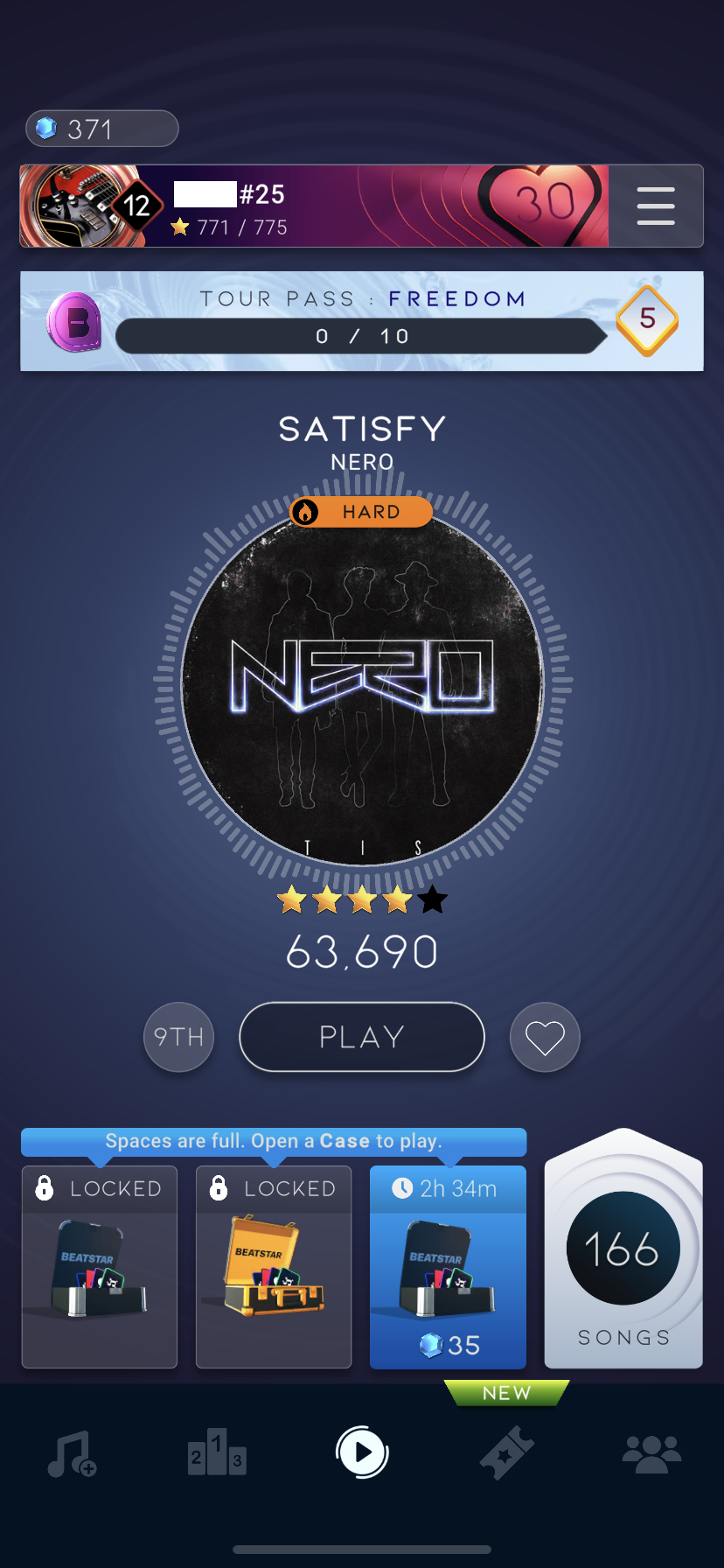724x1568 pixels.
Task: Select the locked orange Beatstar case
Action: pos(274,1267)
